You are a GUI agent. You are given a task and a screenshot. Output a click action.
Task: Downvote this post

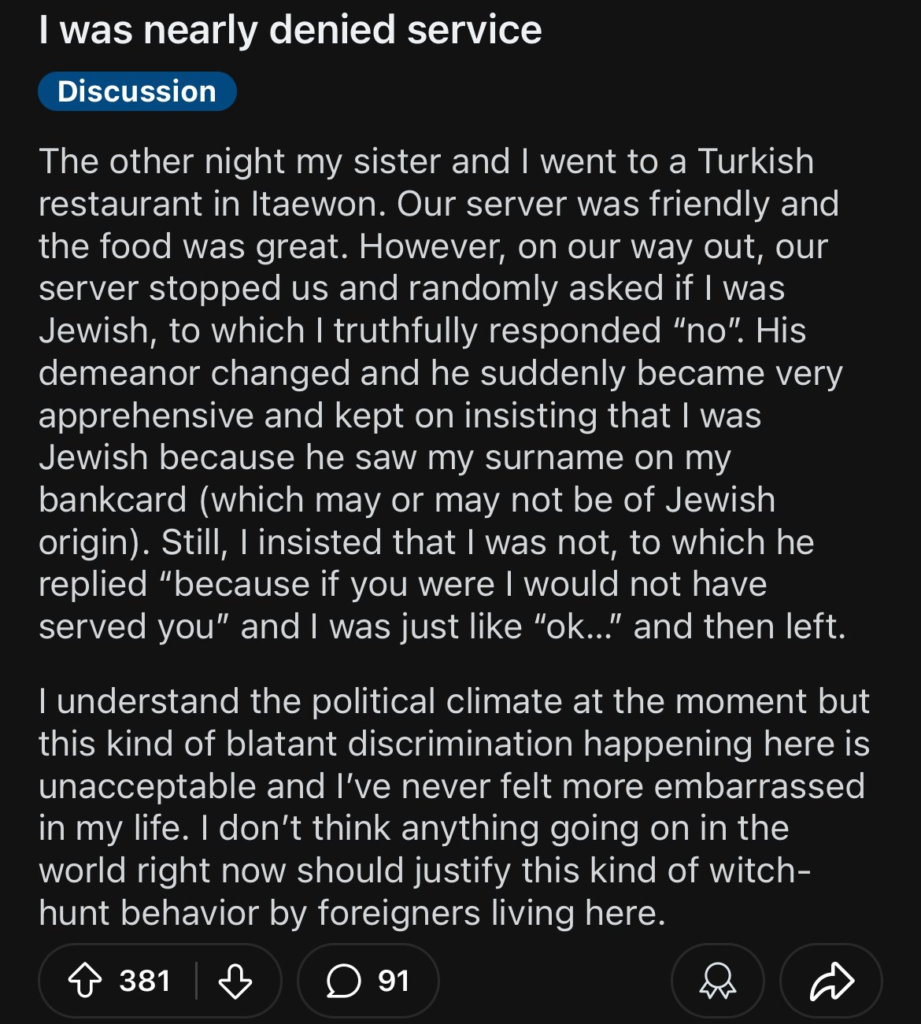click(234, 981)
